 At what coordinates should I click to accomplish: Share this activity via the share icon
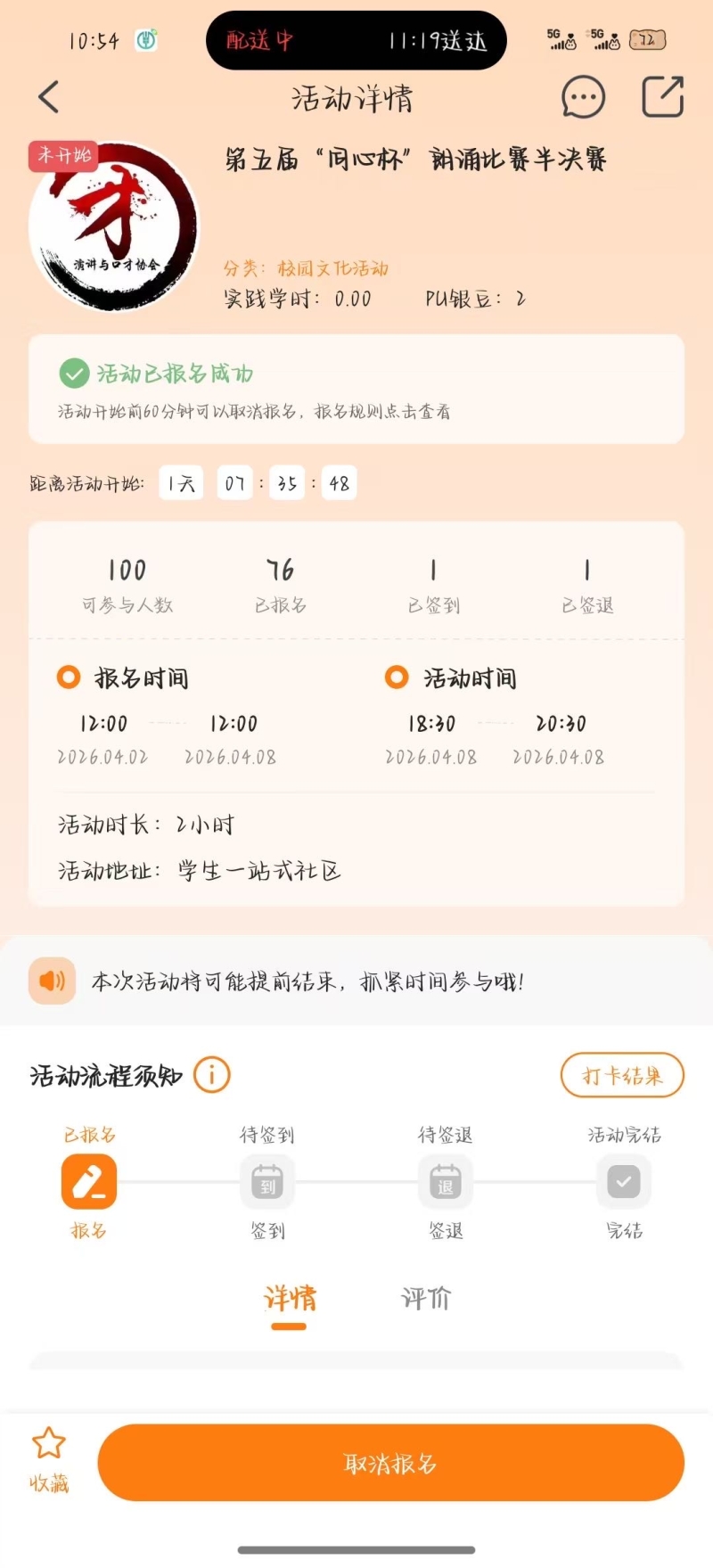[662, 97]
